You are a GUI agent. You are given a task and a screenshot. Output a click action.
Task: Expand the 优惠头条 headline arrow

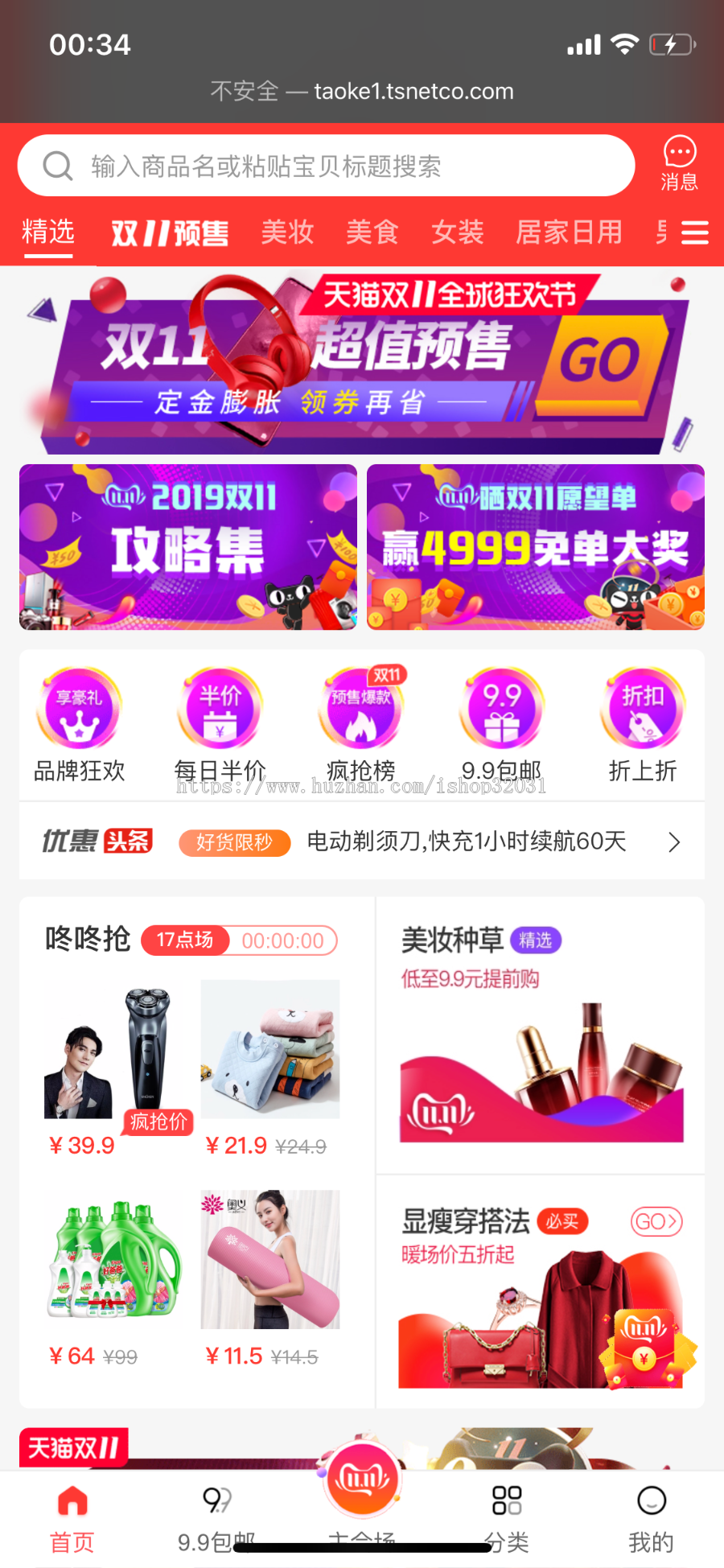point(674,842)
